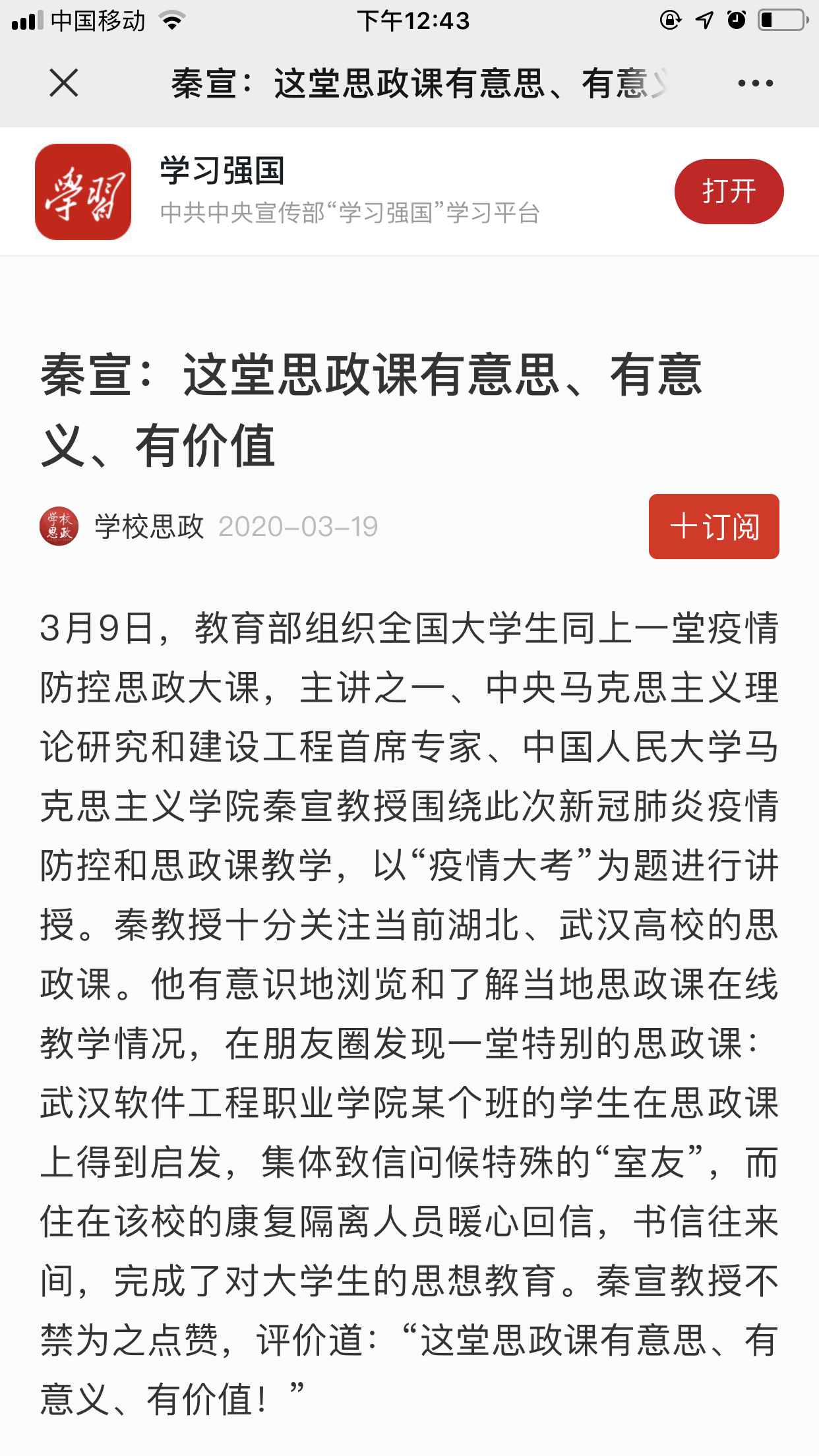Subscribe with the 订阅 button

[x=713, y=526]
